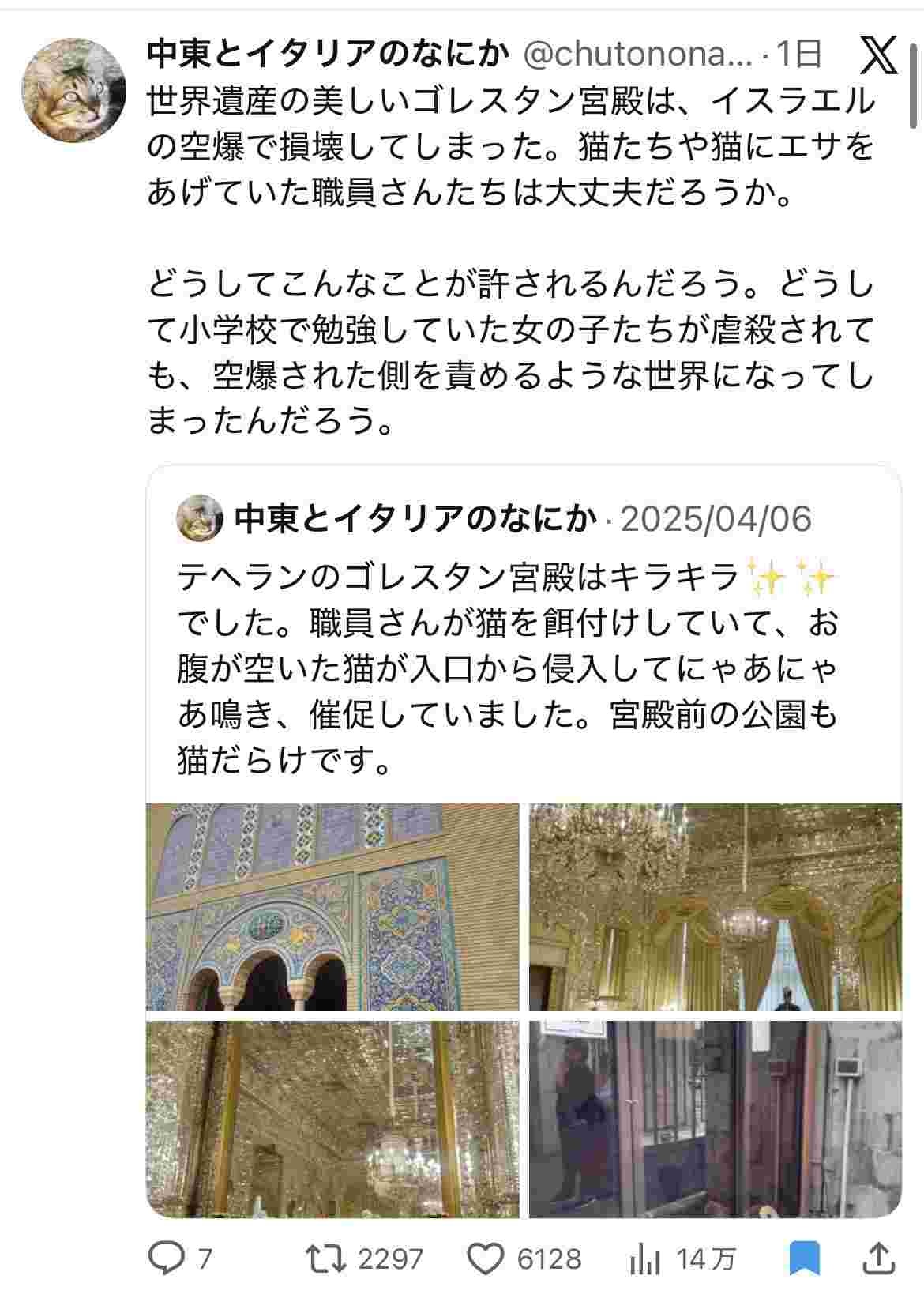This screenshot has width=924, height=1302.
Task: Tap the X logo icon beside the post
Action: [x=876, y=55]
